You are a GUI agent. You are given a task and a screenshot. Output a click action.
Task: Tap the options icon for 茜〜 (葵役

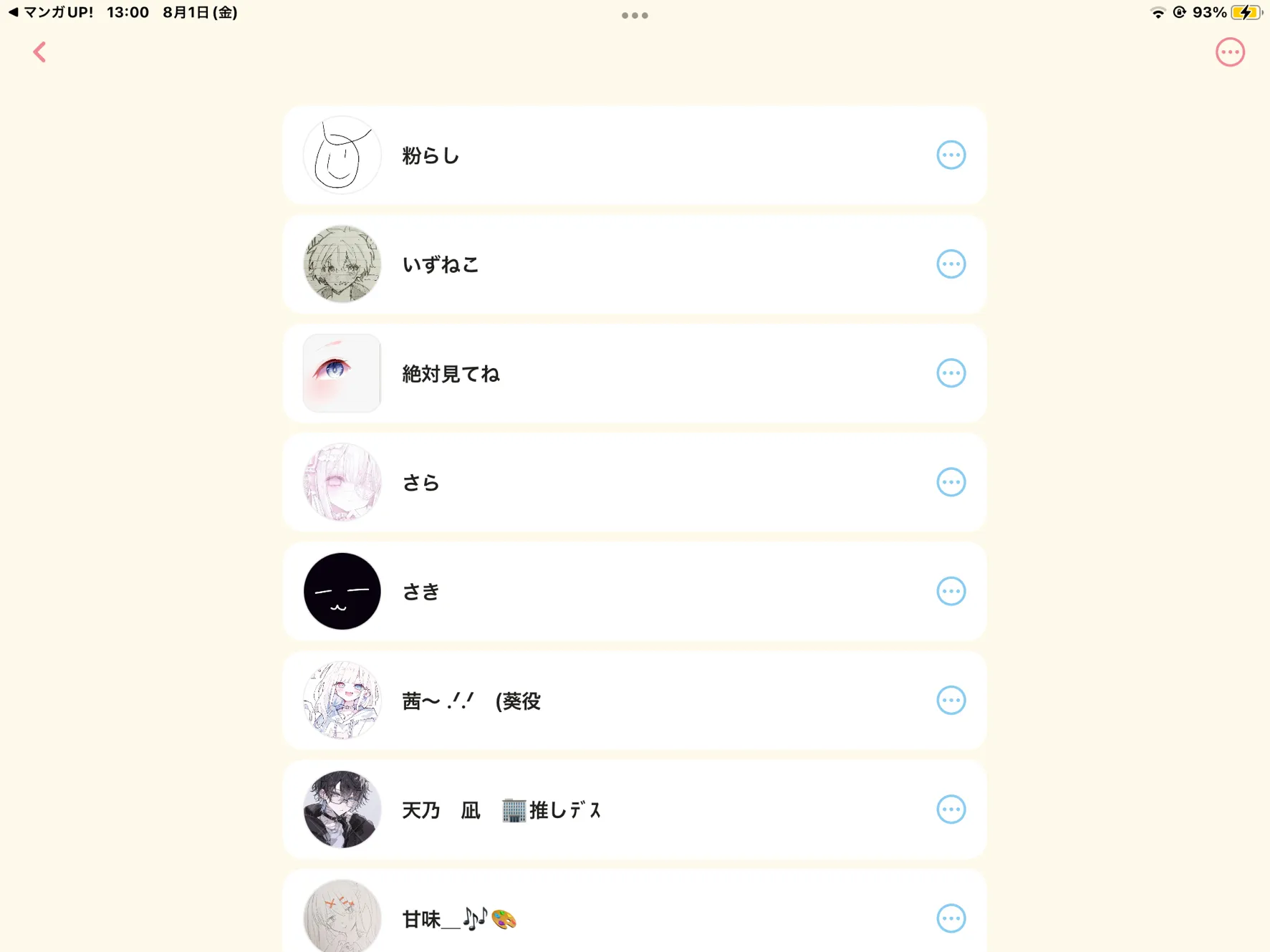pyautogui.click(x=951, y=701)
